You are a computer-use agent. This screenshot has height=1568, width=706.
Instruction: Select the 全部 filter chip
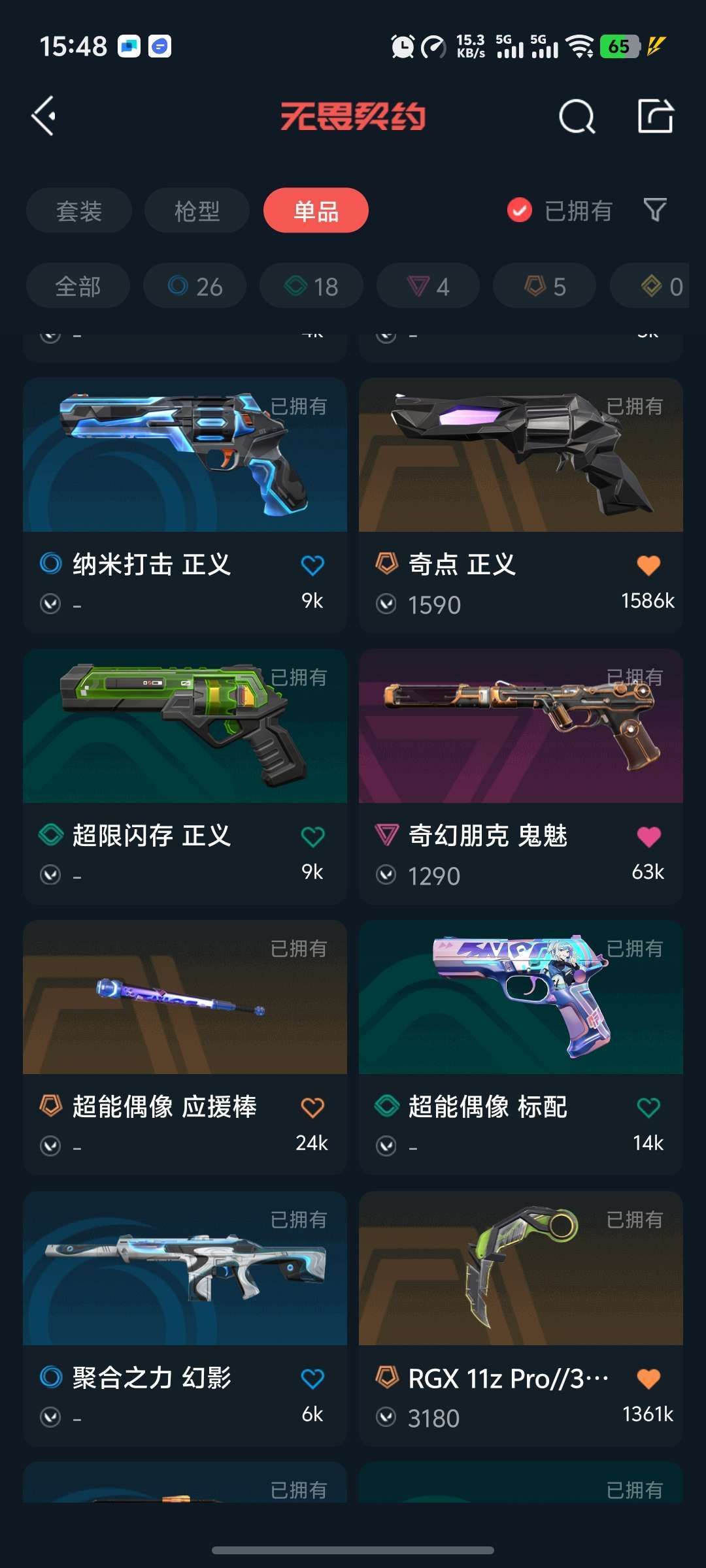(x=77, y=286)
